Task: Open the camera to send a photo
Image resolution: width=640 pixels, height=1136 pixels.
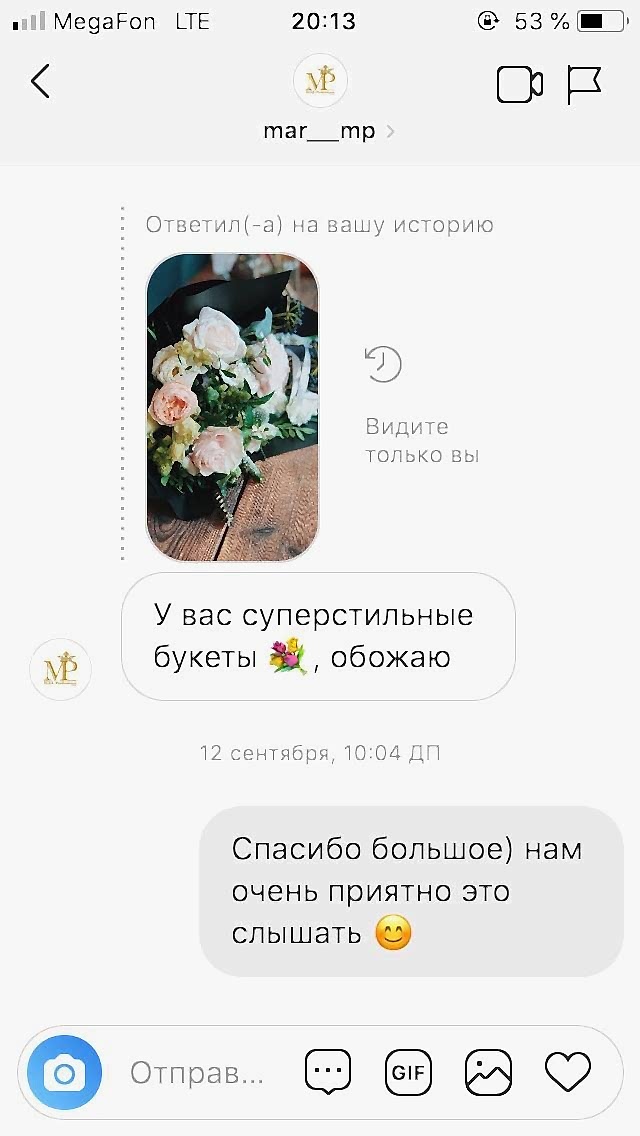Action: [x=65, y=1074]
